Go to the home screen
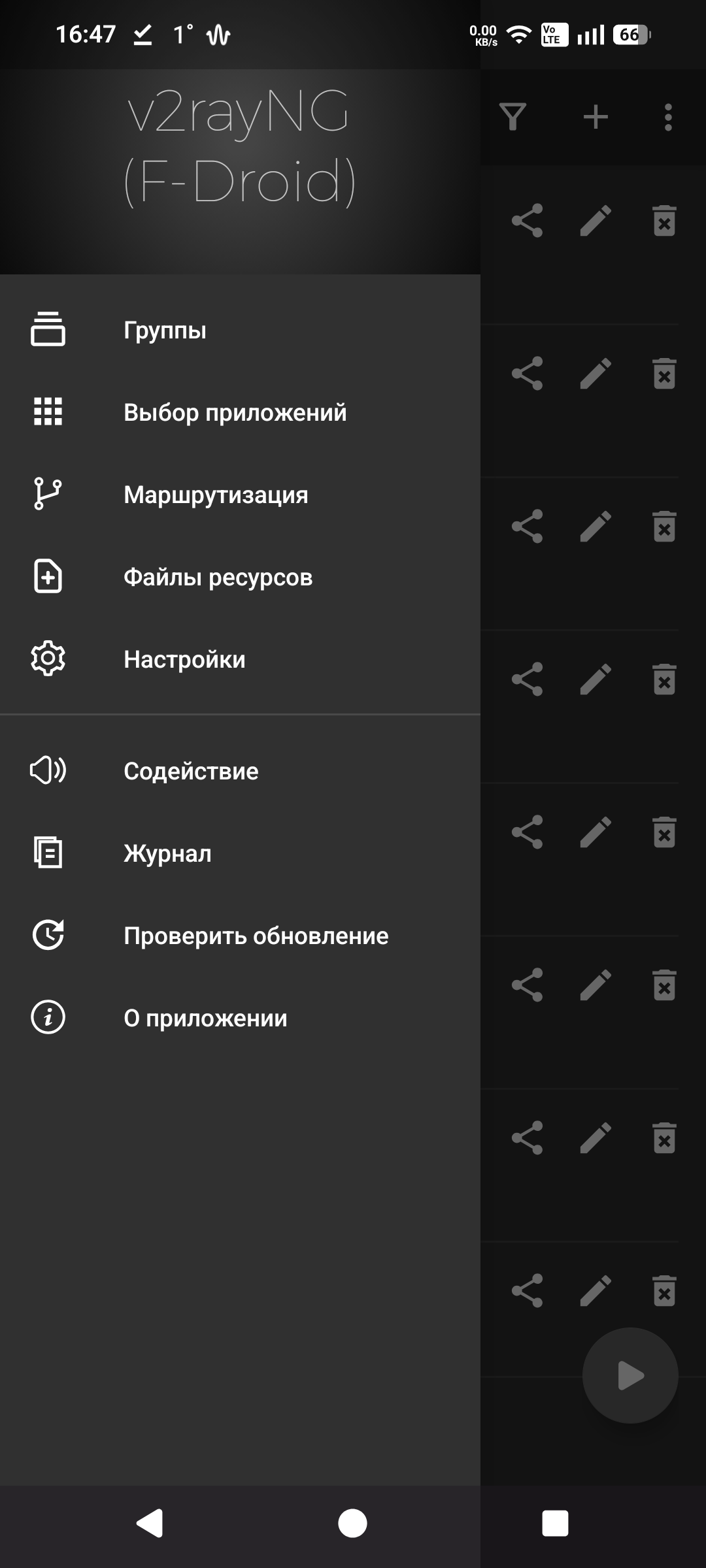The width and height of the screenshot is (706, 1568). [352, 1523]
